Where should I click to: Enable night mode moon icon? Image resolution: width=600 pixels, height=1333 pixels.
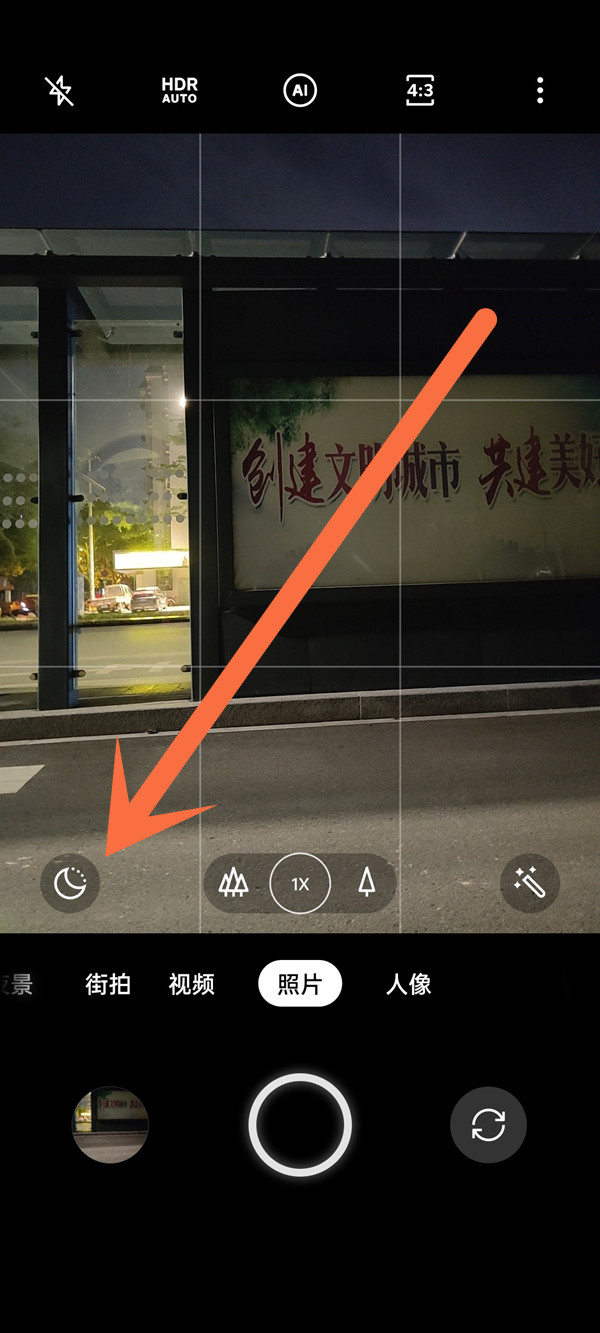[x=70, y=883]
